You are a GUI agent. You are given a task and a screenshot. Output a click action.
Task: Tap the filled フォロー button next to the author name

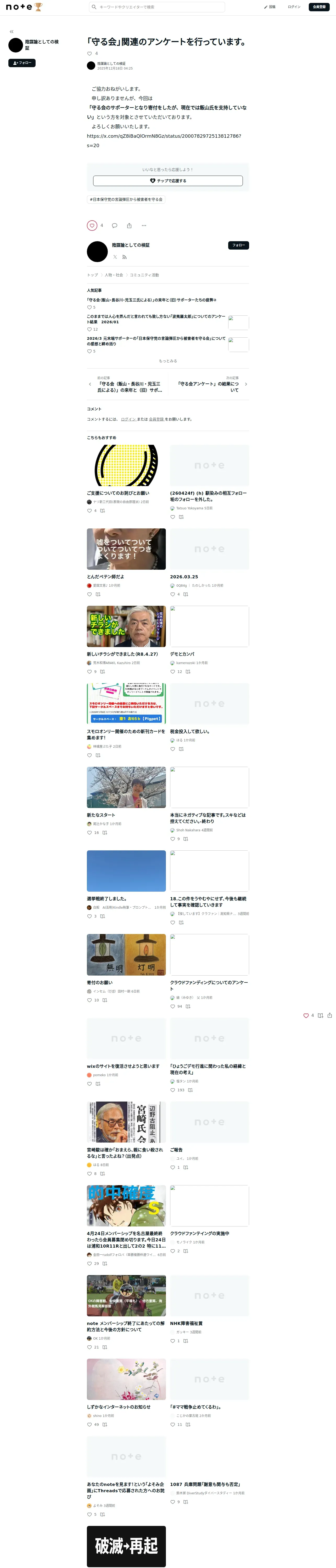pos(238,245)
